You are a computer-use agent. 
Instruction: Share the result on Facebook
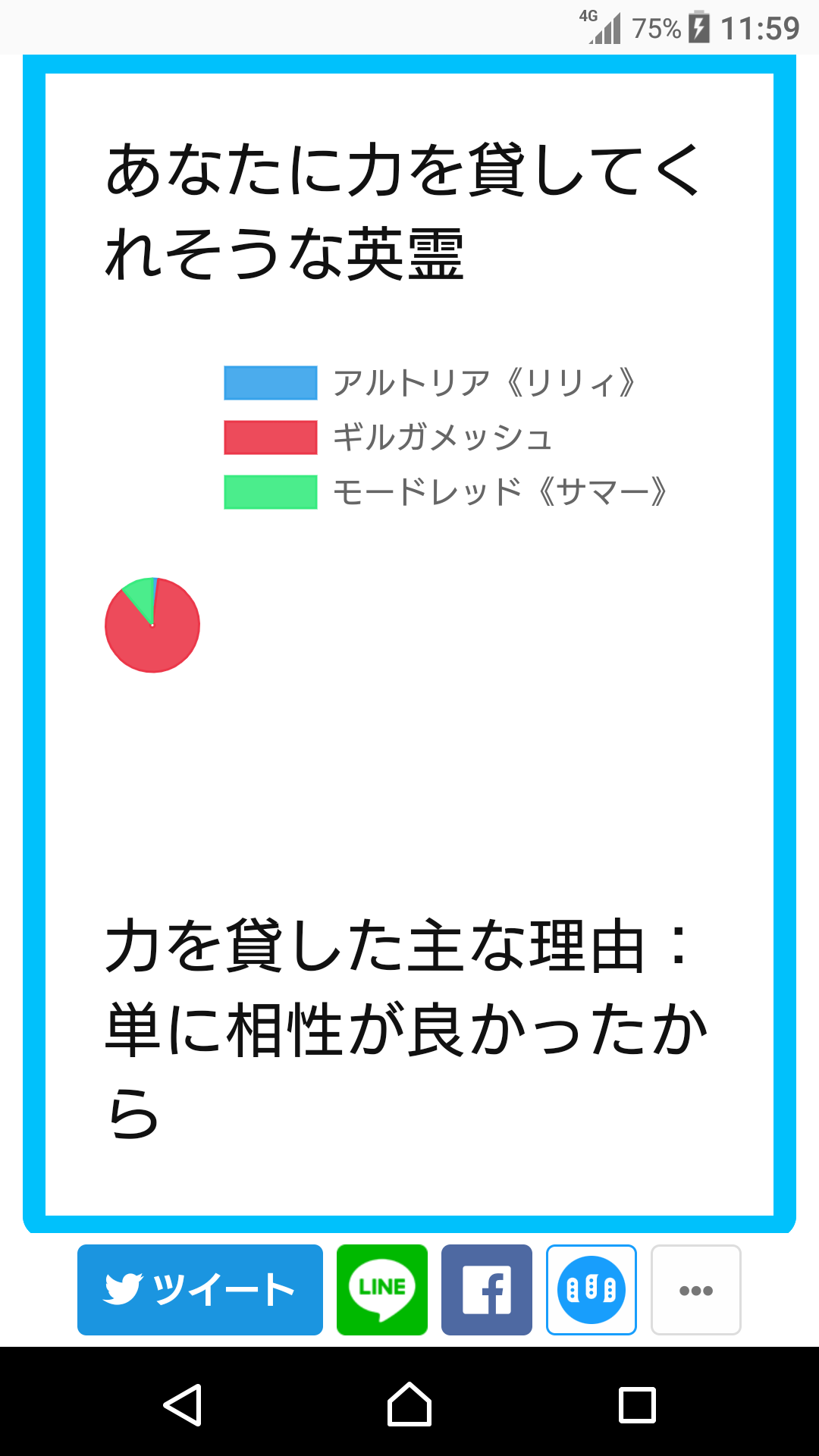pyautogui.click(x=487, y=1289)
